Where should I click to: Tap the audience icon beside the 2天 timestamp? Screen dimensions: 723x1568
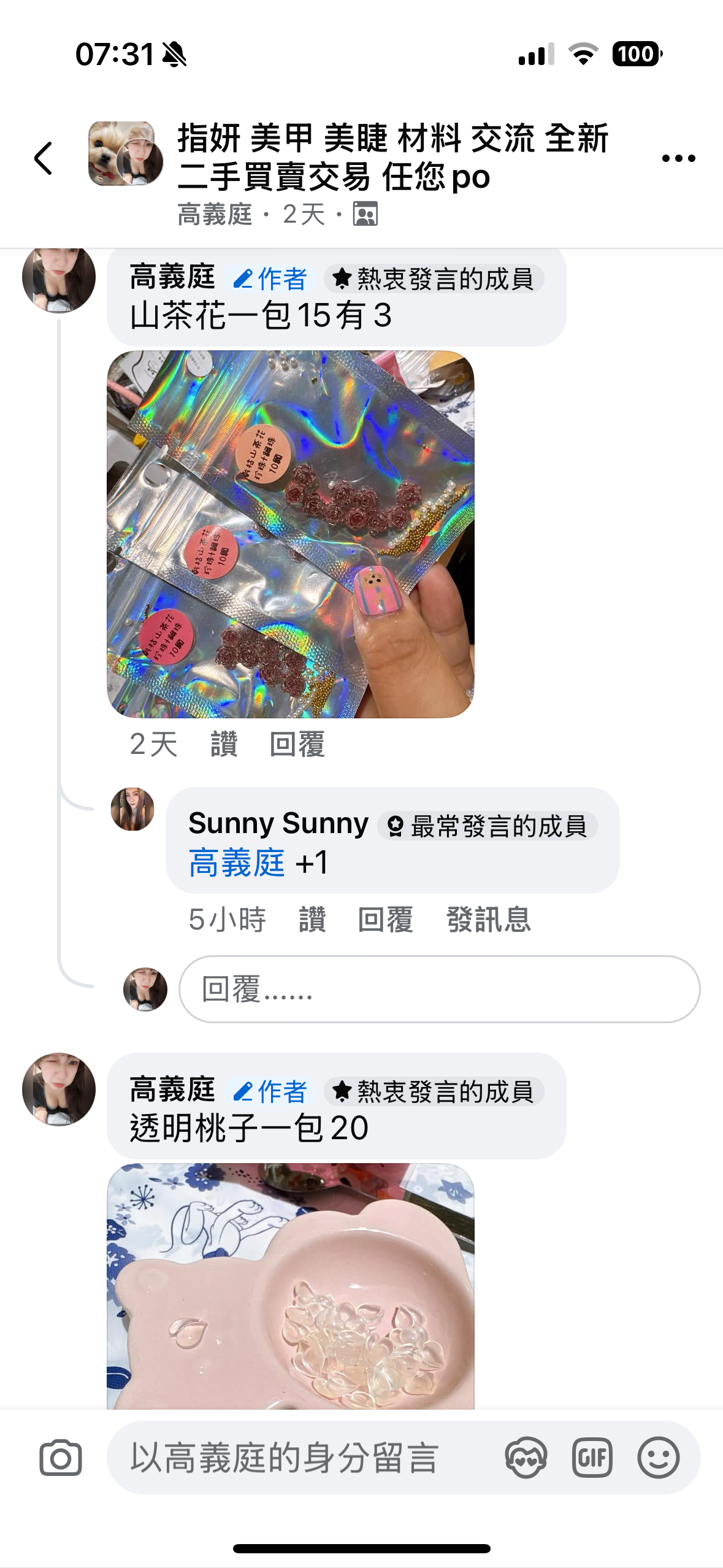click(x=367, y=214)
